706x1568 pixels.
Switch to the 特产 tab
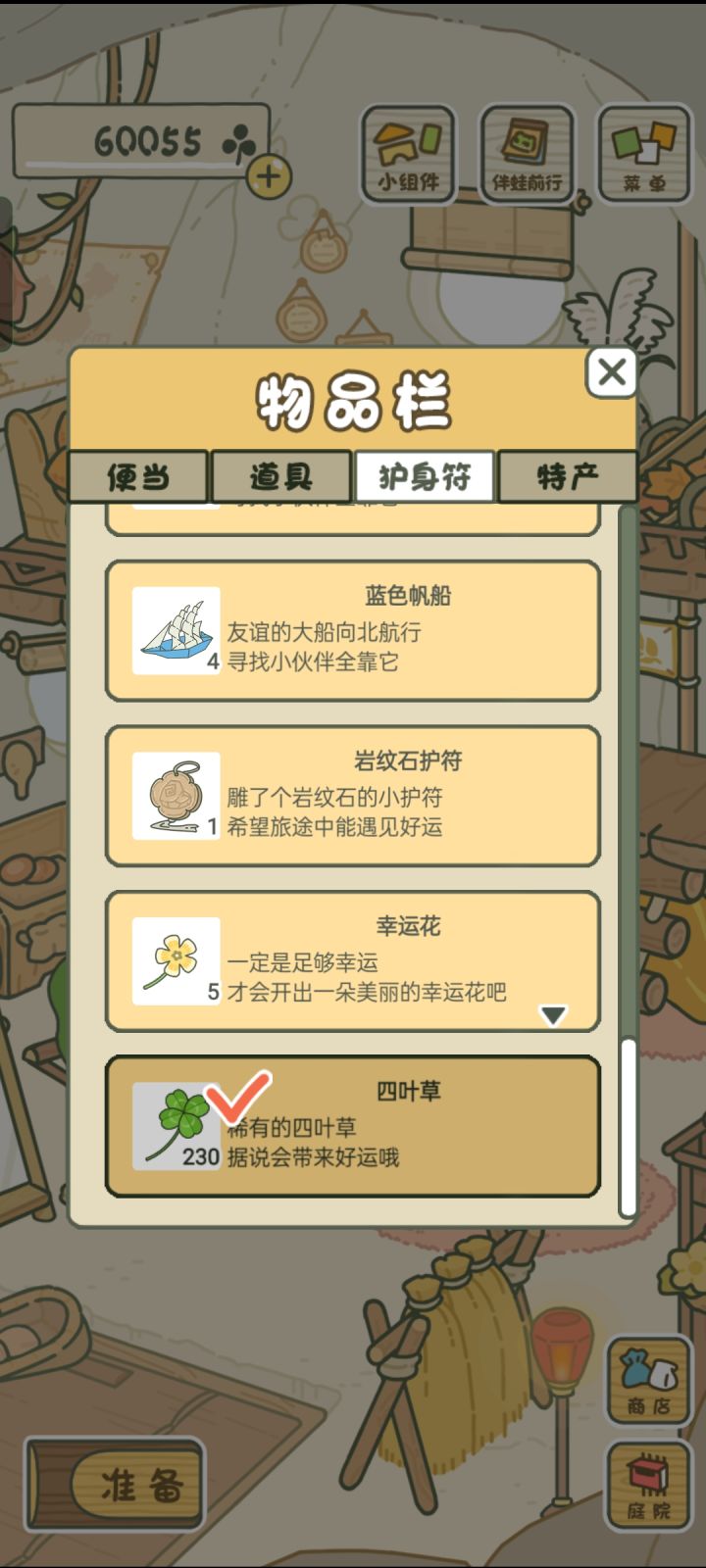click(567, 477)
